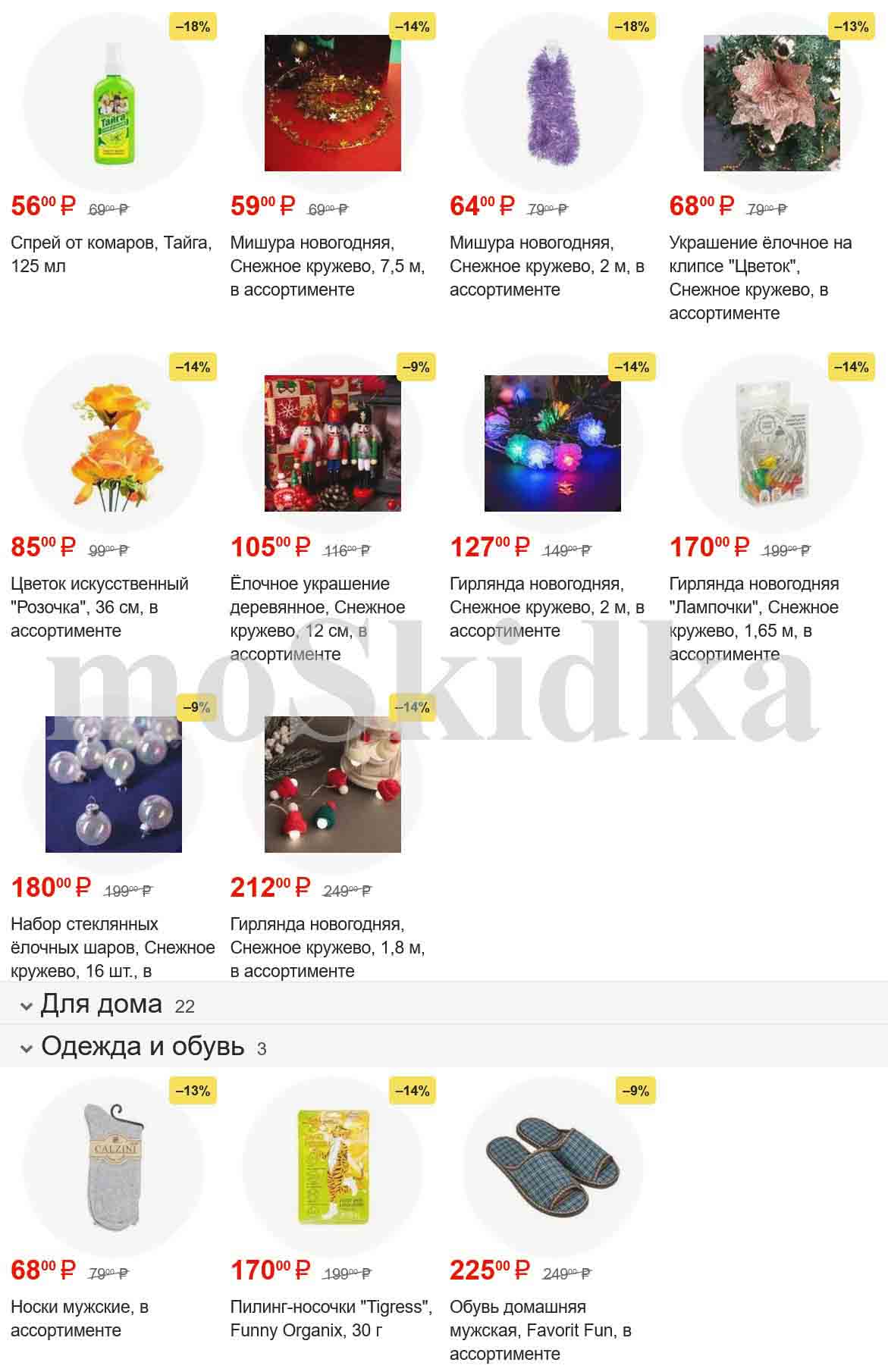Open the artificial flower "Розочка" card

(113, 443)
